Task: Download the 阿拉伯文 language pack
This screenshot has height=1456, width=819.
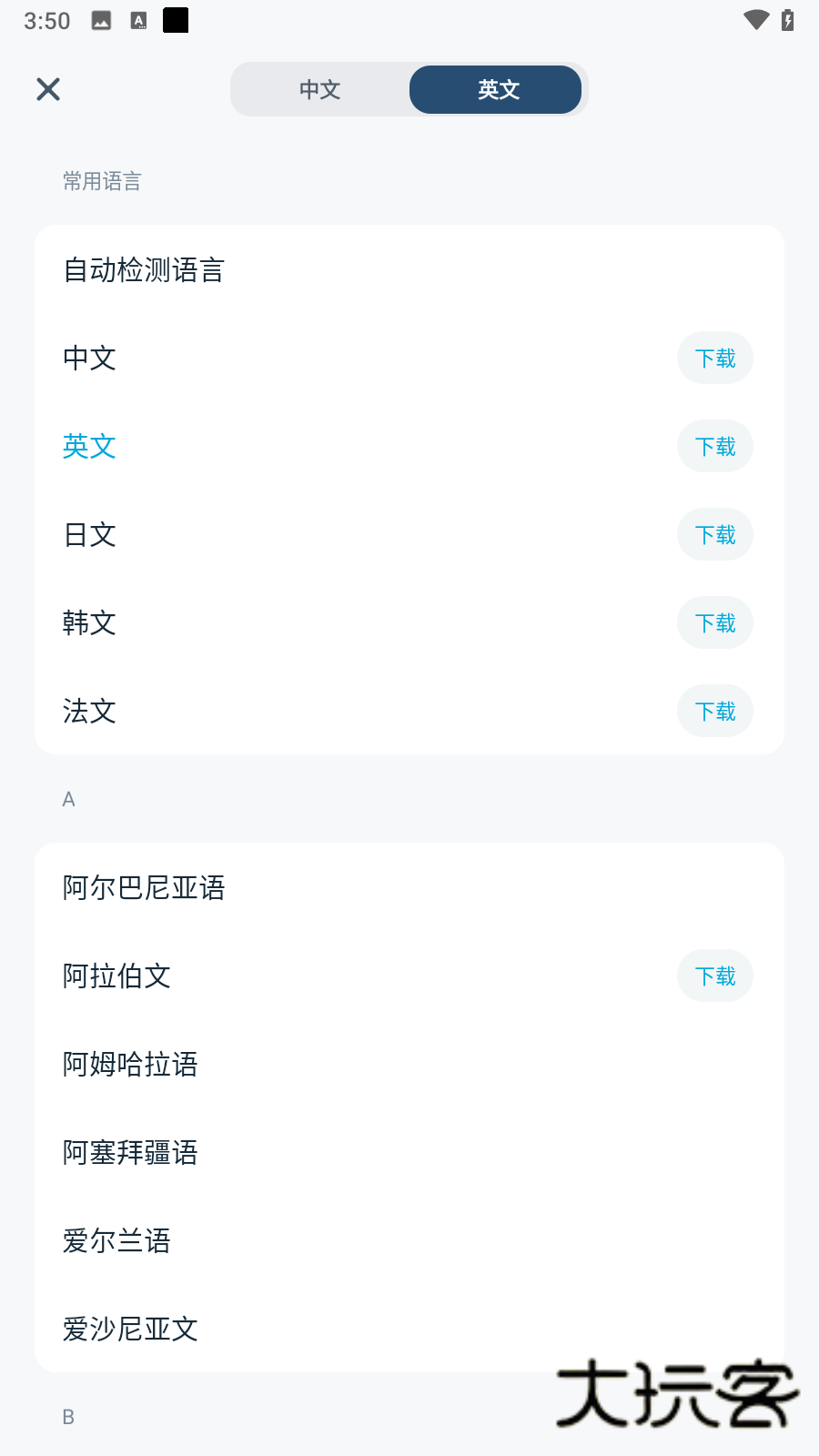Action: point(715,976)
